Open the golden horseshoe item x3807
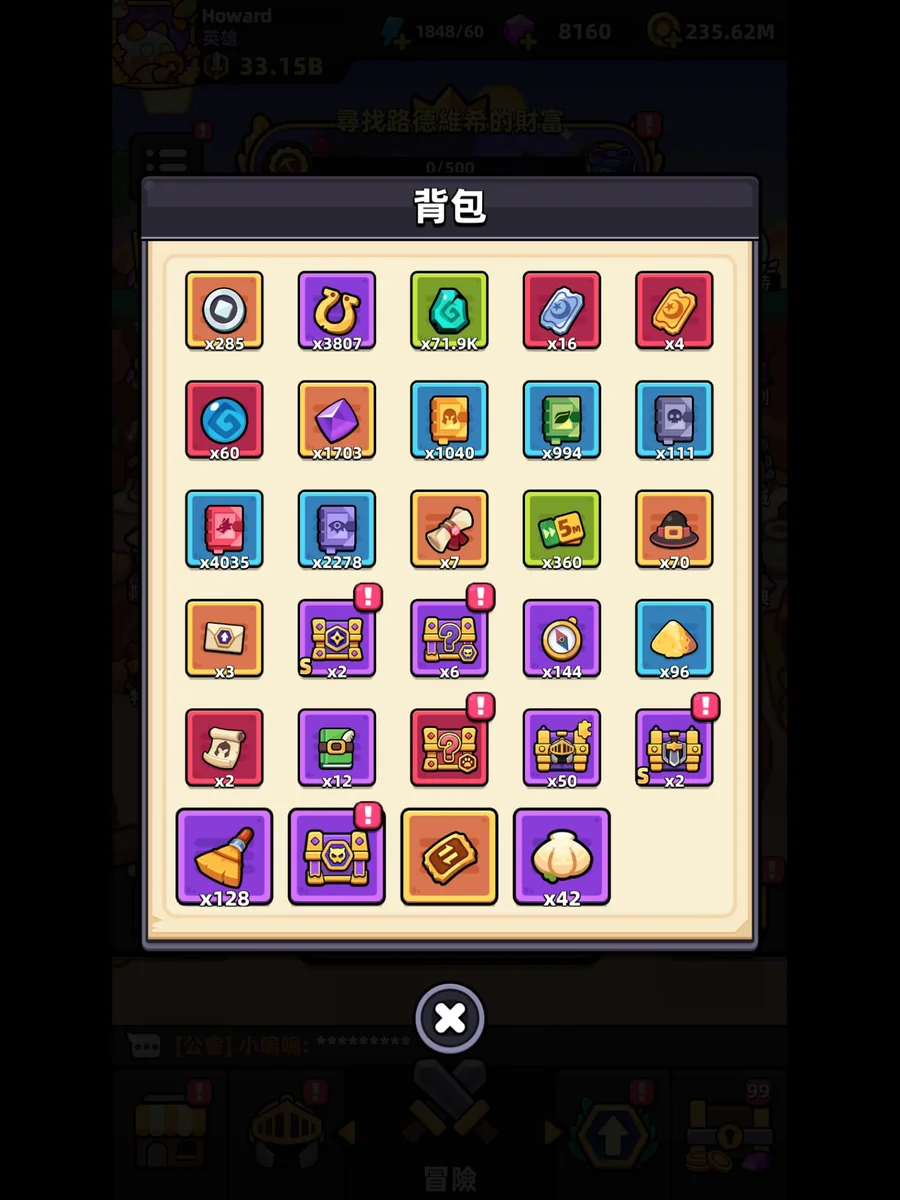Viewport: 900px width, 1200px height. click(337, 310)
